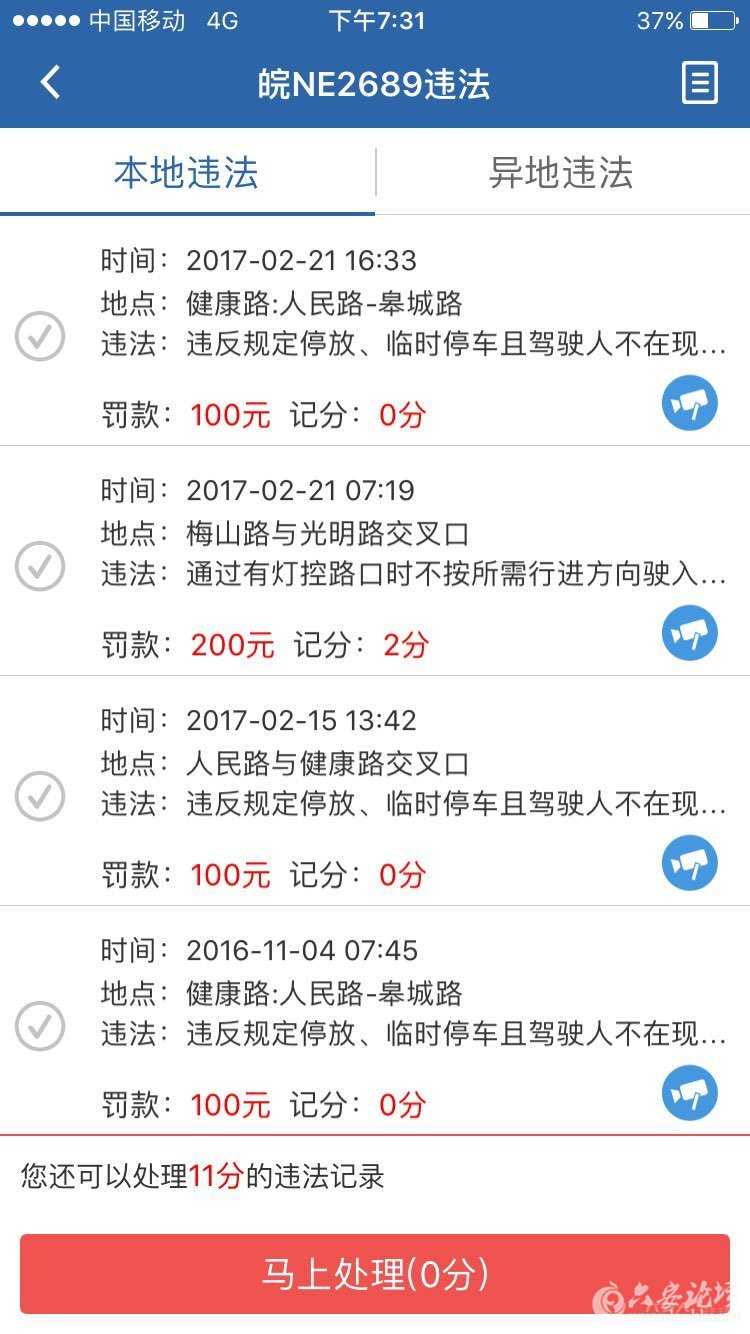This screenshot has height=1334, width=750.
Task: Tap the 马上处理(0分) button
Action: pyautogui.click(x=375, y=1274)
